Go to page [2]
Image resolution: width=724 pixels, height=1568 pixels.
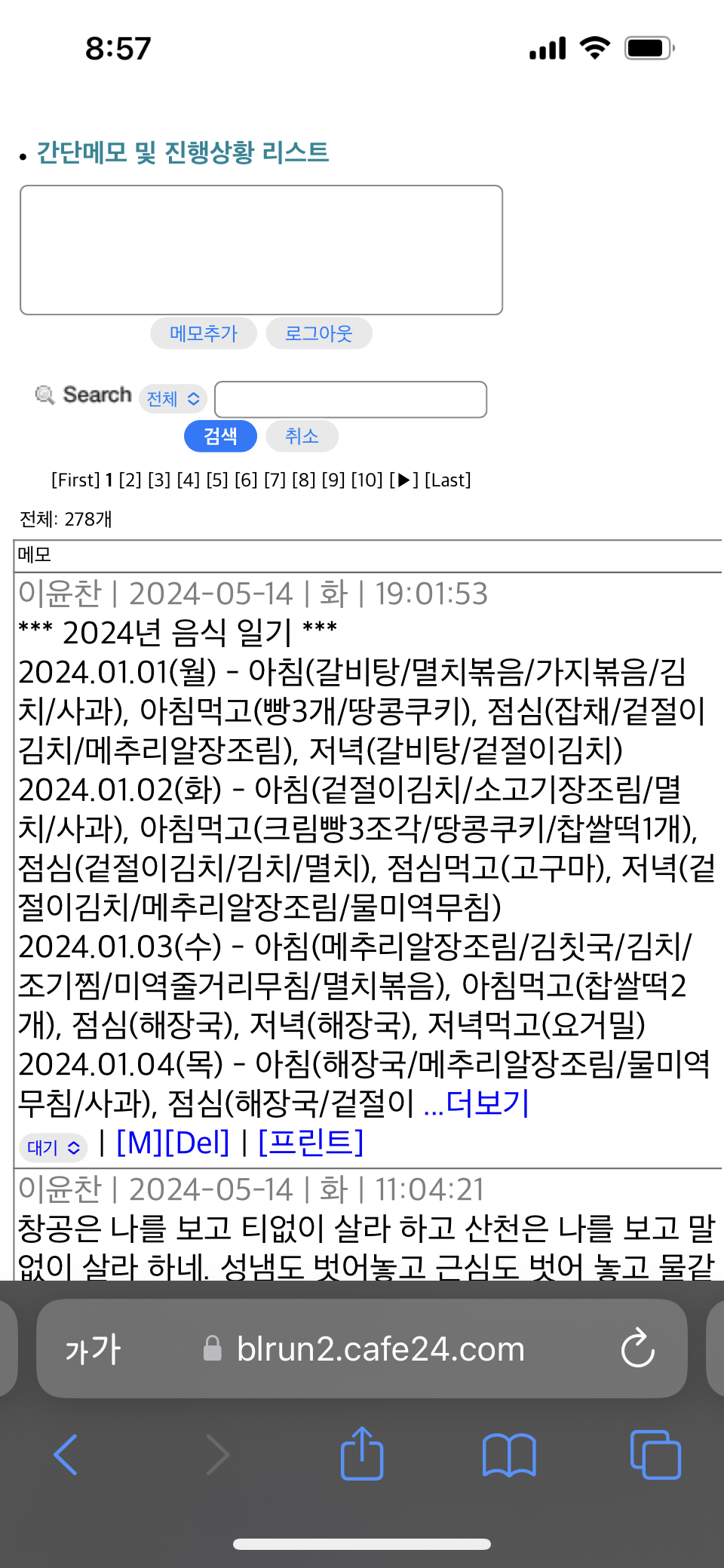[130, 480]
